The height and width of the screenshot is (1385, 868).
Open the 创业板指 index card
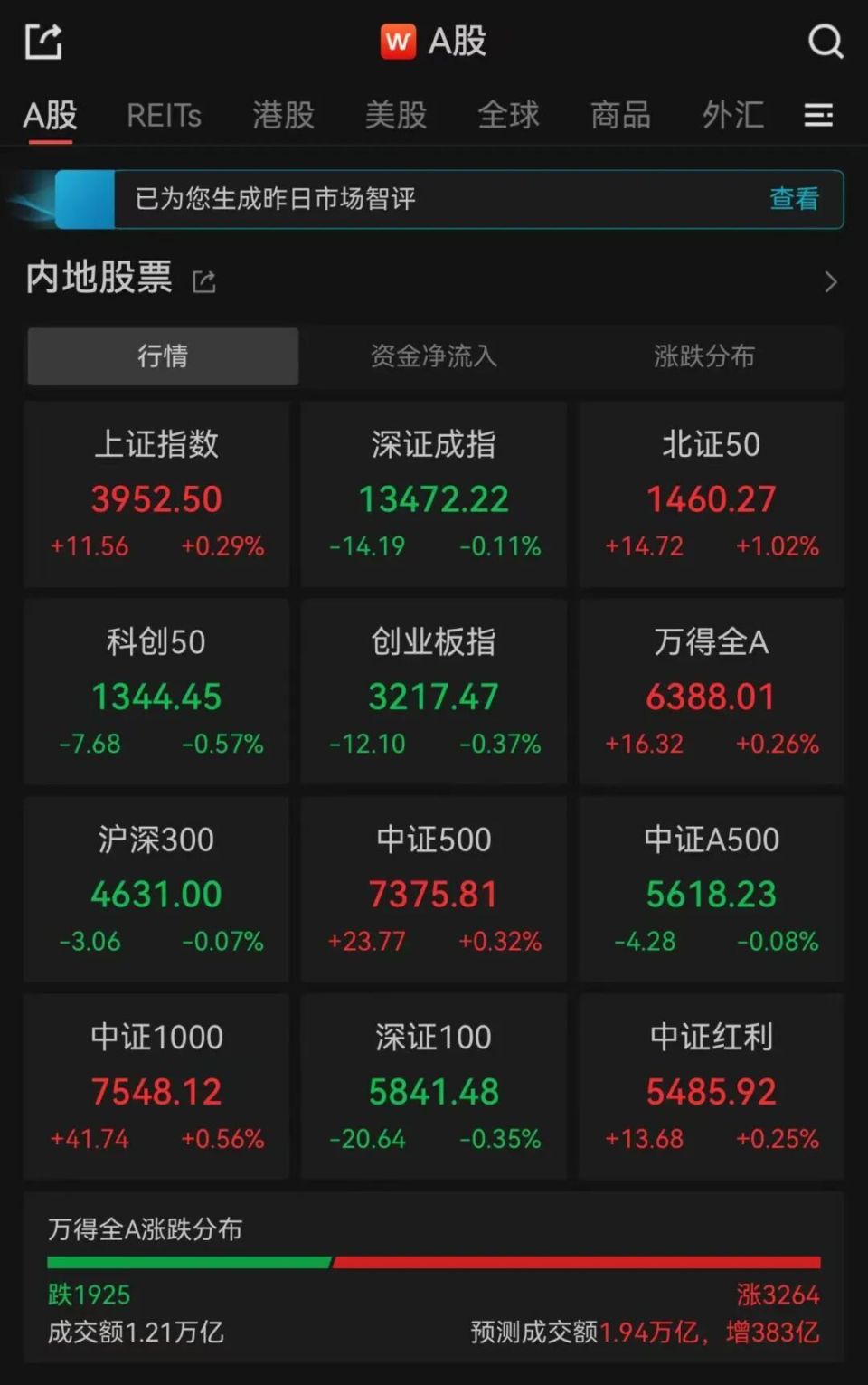click(x=433, y=692)
